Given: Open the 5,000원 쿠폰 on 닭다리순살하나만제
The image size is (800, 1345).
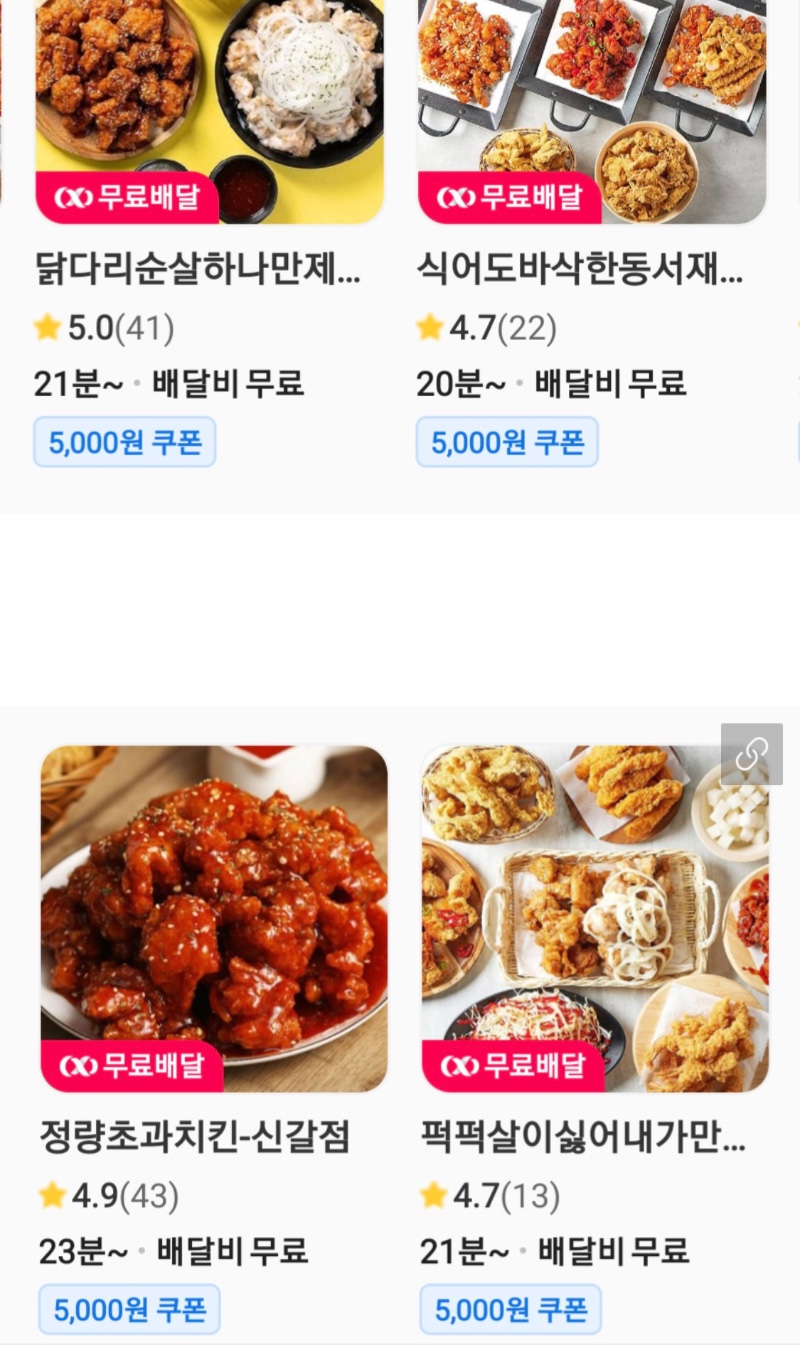Looking at the screenshot, I should 124,441.
